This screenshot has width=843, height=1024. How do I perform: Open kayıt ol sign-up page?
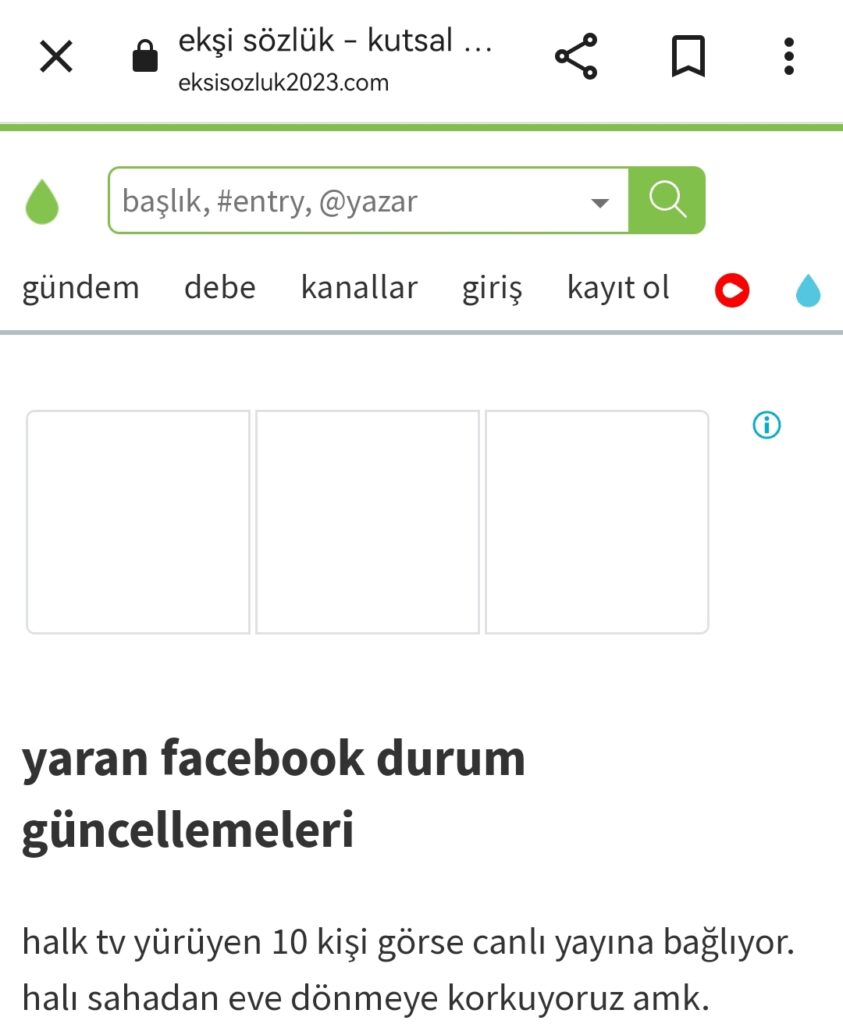click(x=618, y=288)
